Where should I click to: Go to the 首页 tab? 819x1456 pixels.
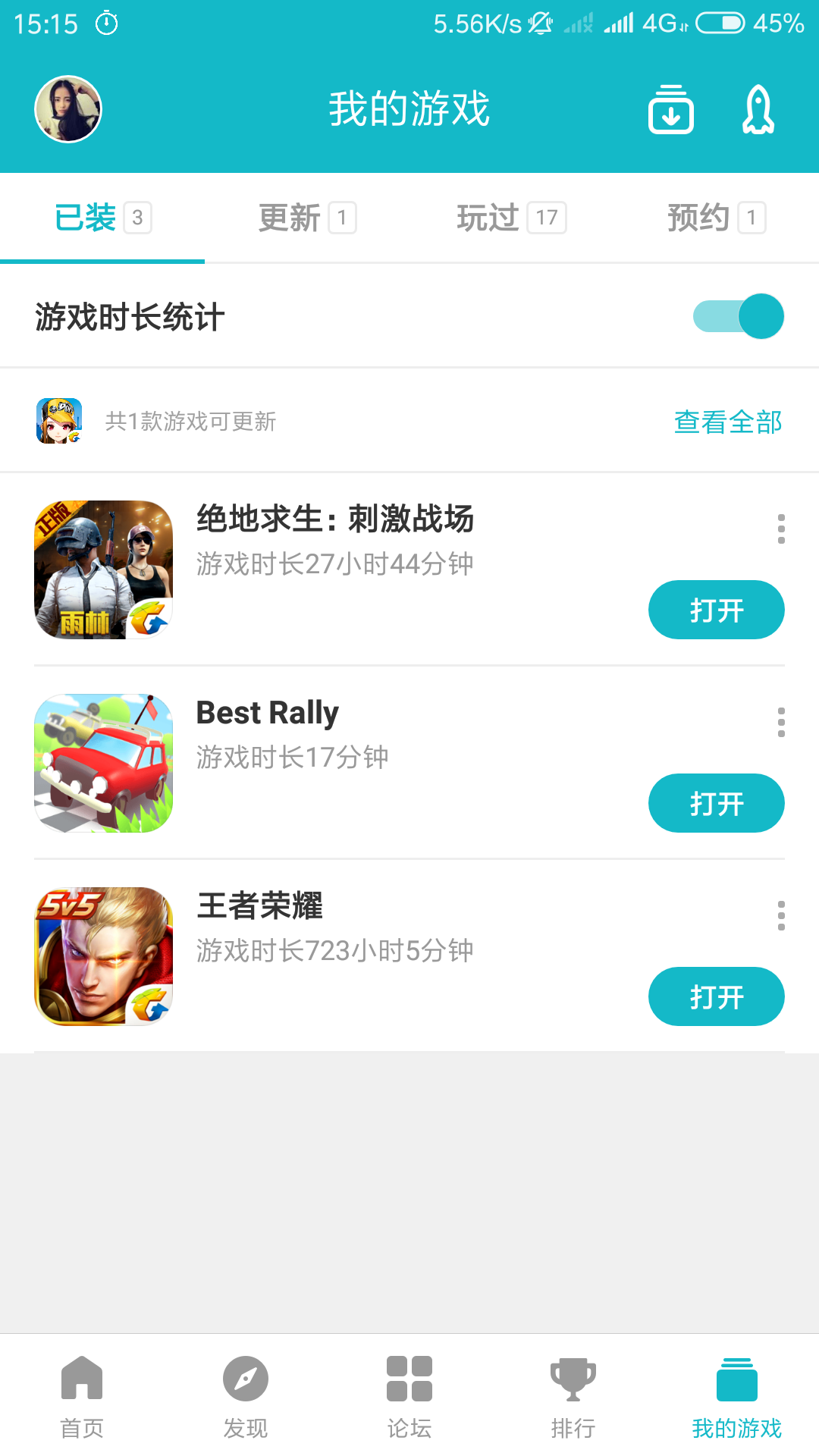coord(82,1397)
